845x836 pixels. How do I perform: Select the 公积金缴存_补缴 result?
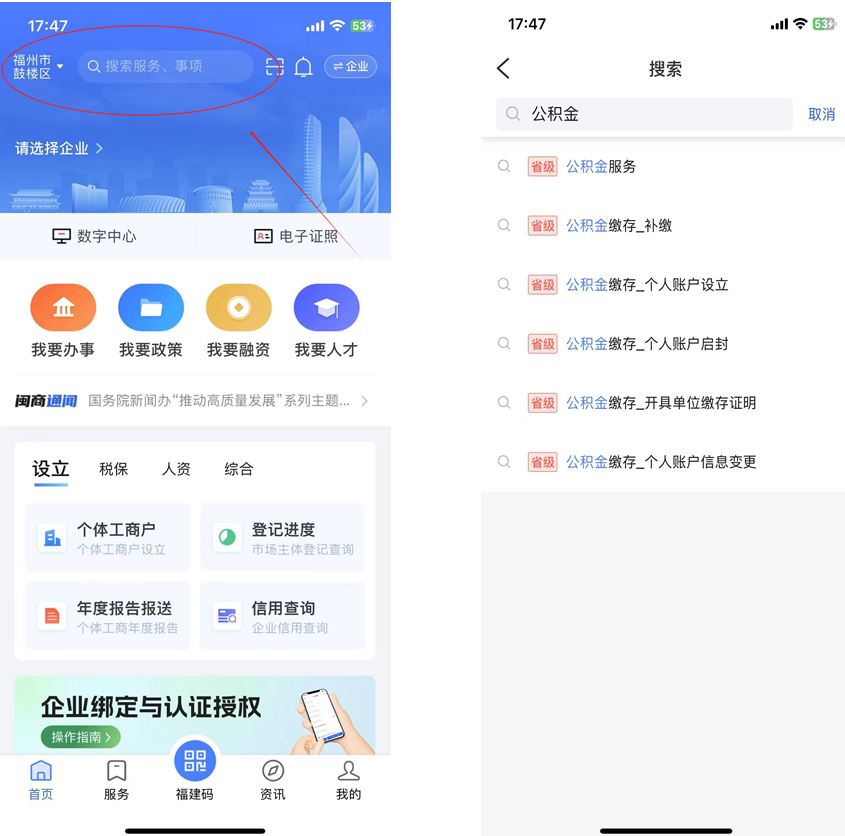tap(618, 226)
